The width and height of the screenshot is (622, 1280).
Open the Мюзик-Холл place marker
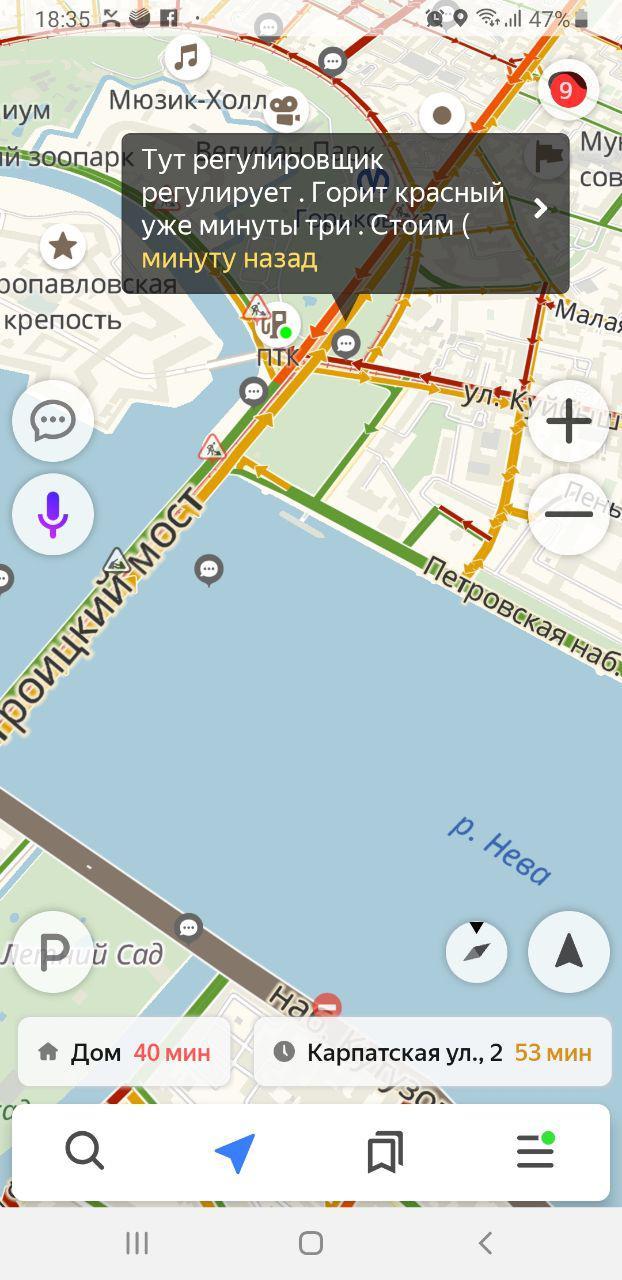coord(186,58)
